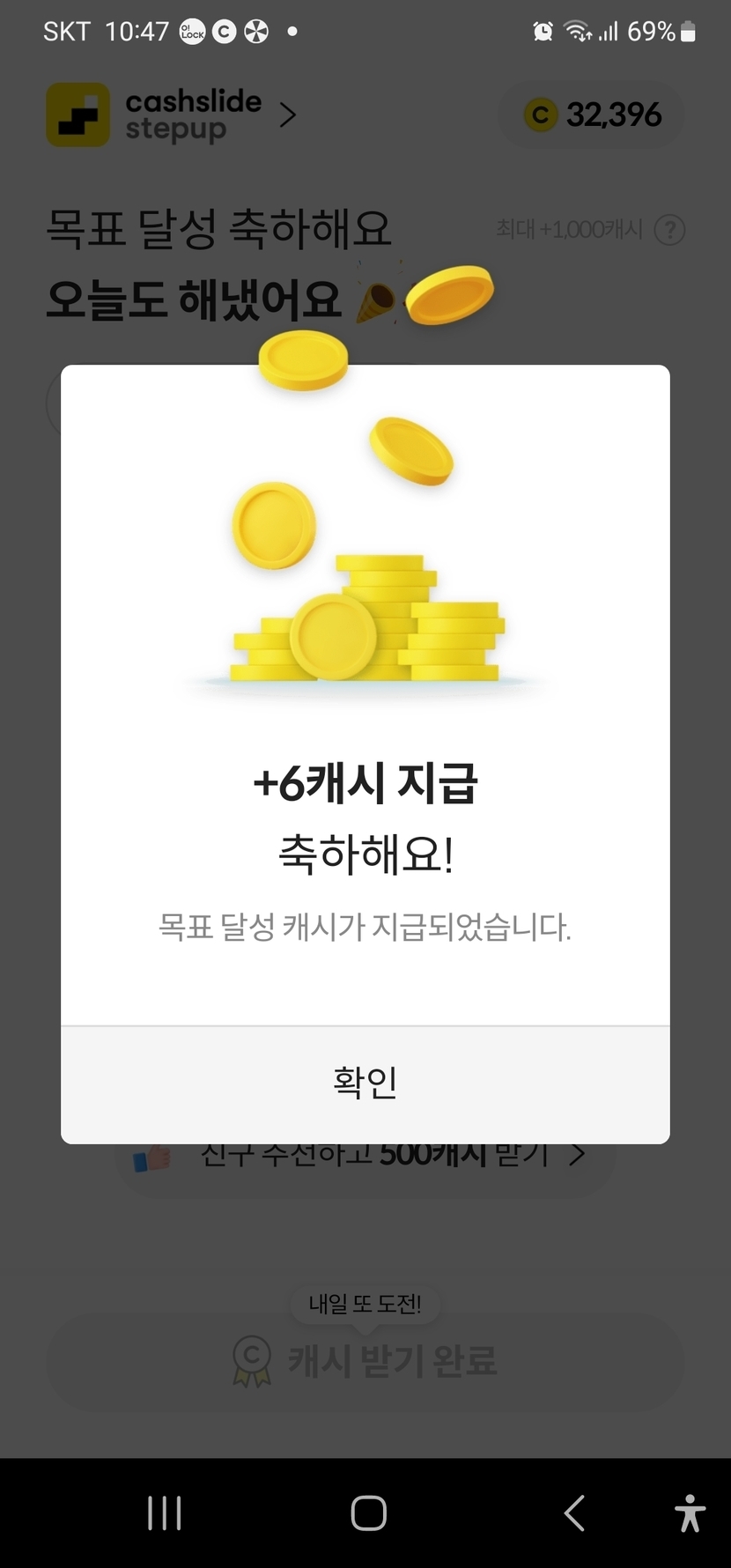Open recent apps view

point(165,1513)
